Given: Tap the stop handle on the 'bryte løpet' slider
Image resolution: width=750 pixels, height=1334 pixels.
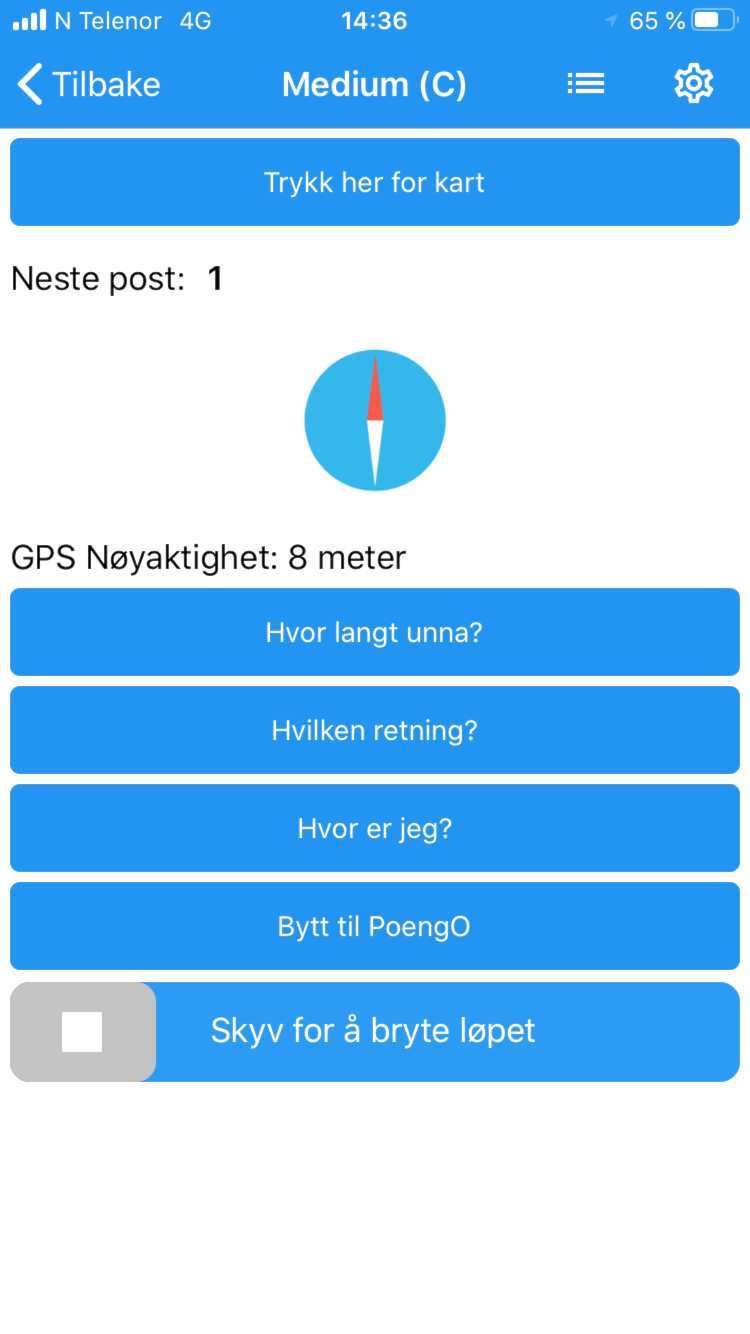Looking at the screenshot, I should coord(83,1032).
